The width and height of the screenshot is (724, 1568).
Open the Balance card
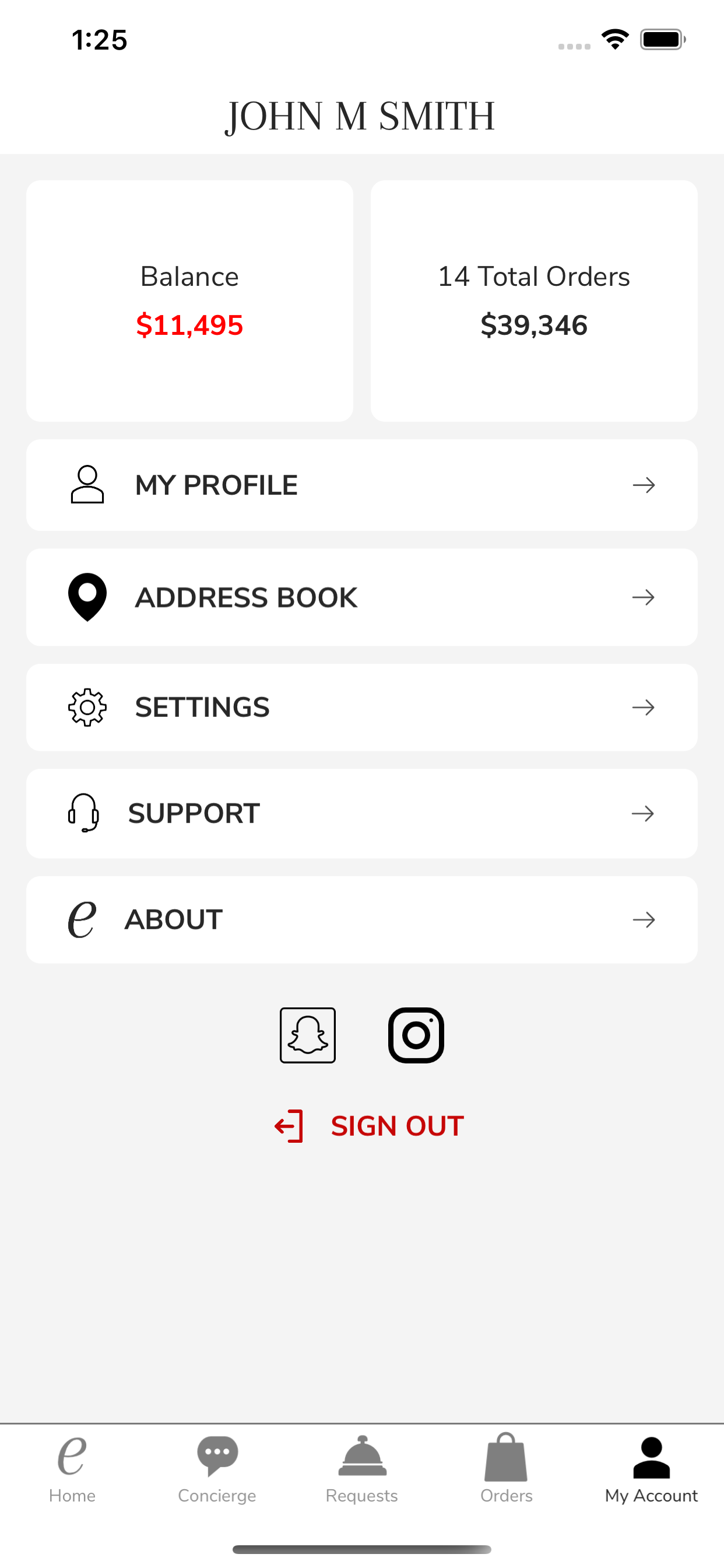coord(190,300)
